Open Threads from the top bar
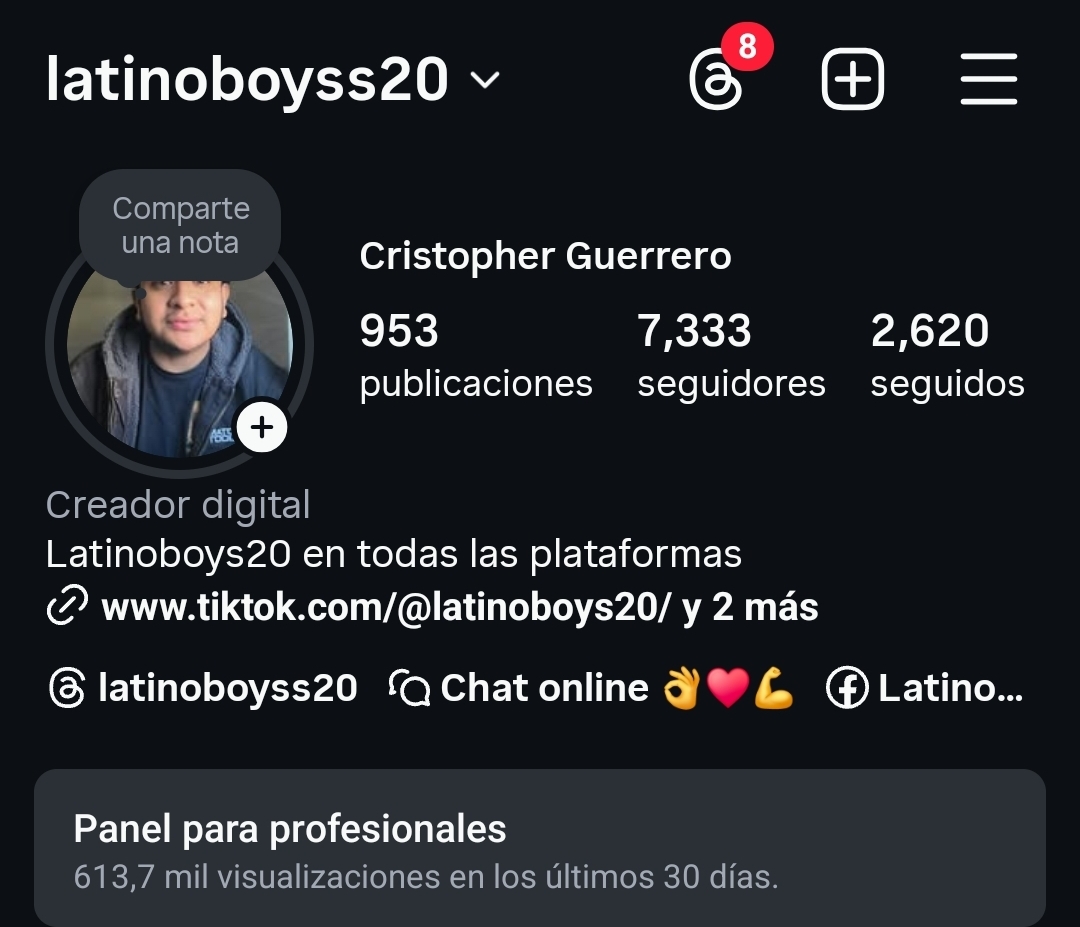1080x927 pixels. coord(717,80)
